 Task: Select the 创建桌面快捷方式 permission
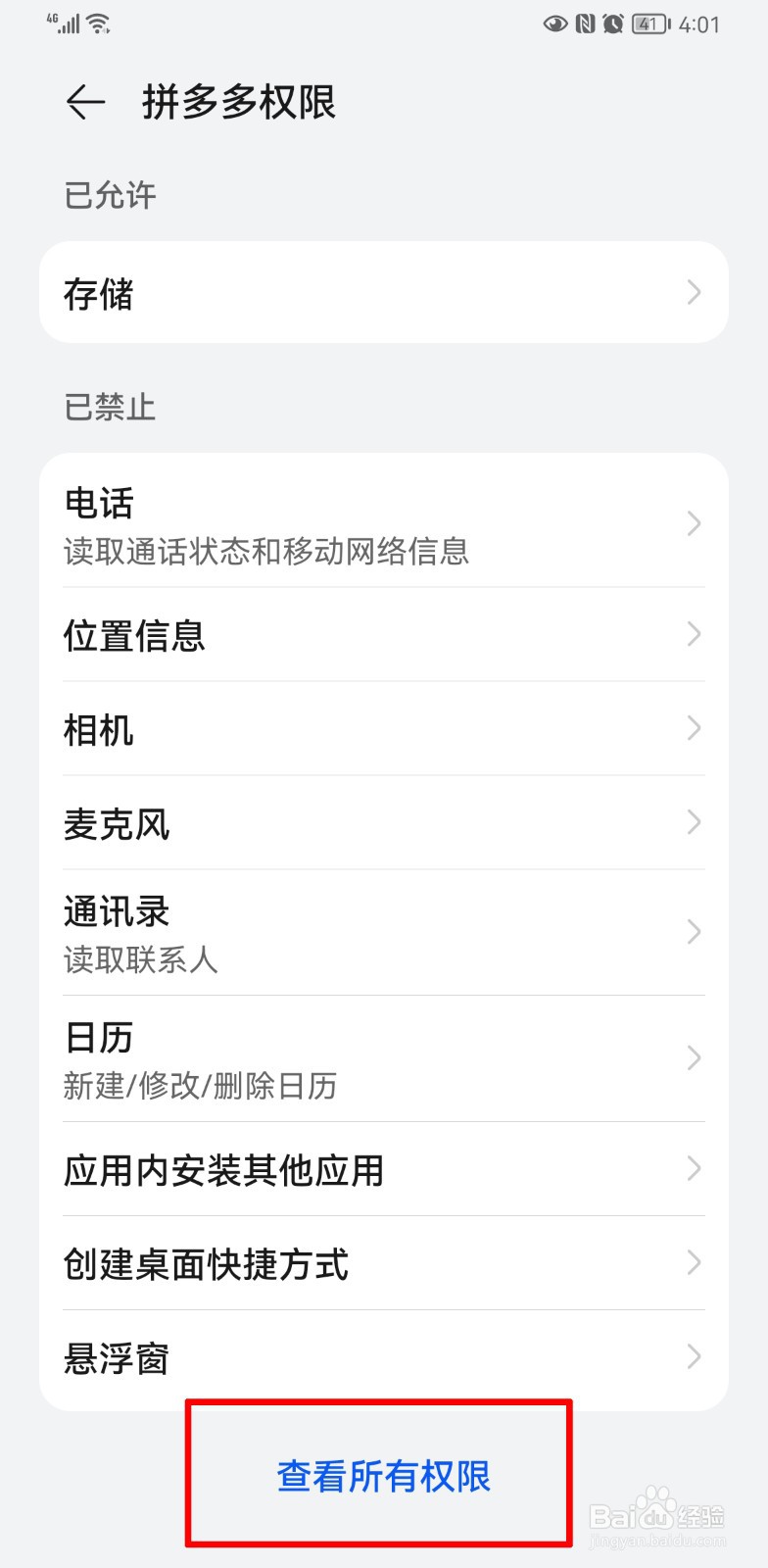pyautogui.click(x=382, y=1264)
